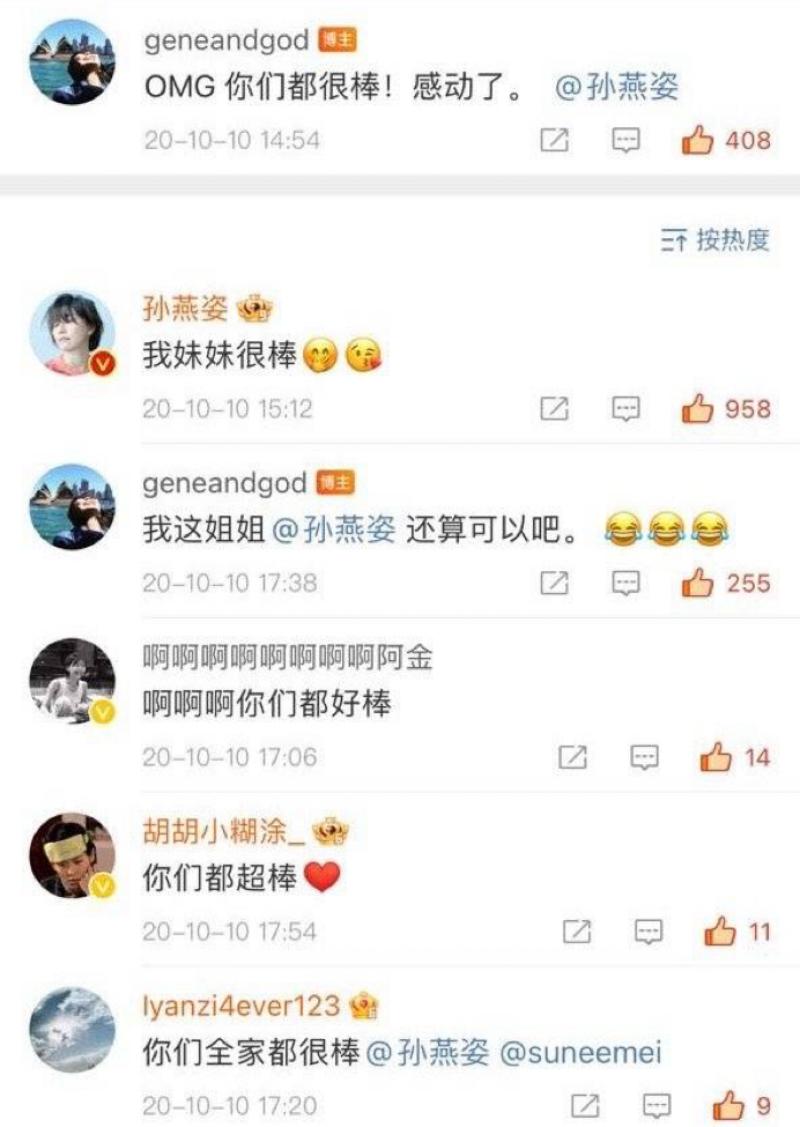The width and height of the screenshot is (800, 1127).
Task: Reply to lyanzi4ever123's comment
Action: pos(656,1106)
